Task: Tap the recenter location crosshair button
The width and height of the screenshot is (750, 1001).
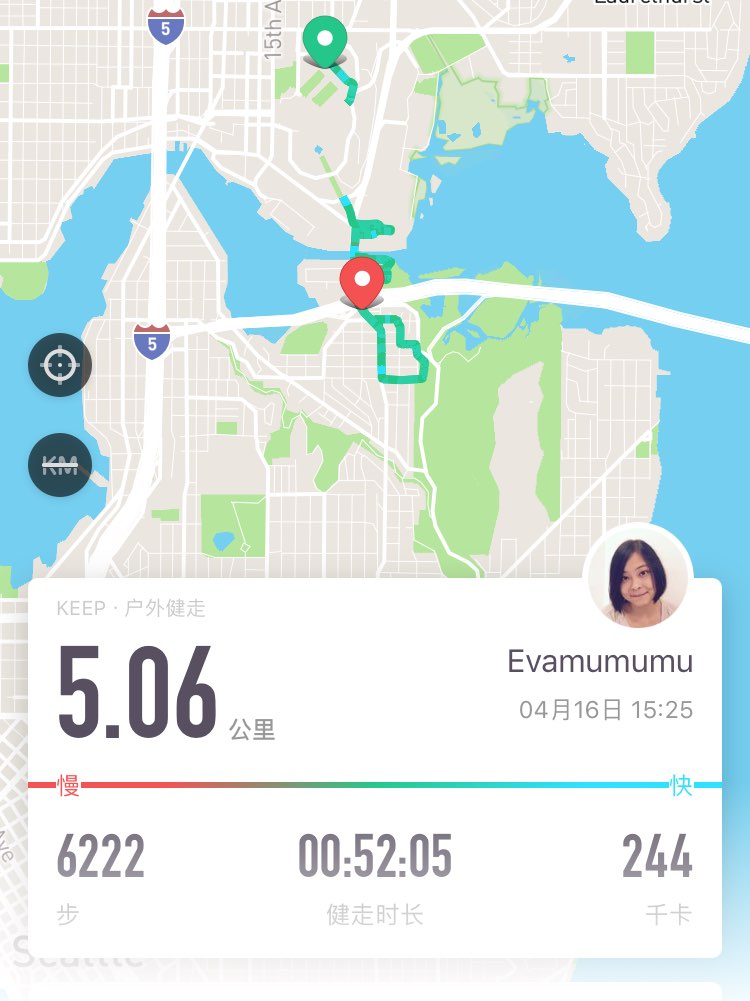Action: pyautogui.click(x=60, y=365)
